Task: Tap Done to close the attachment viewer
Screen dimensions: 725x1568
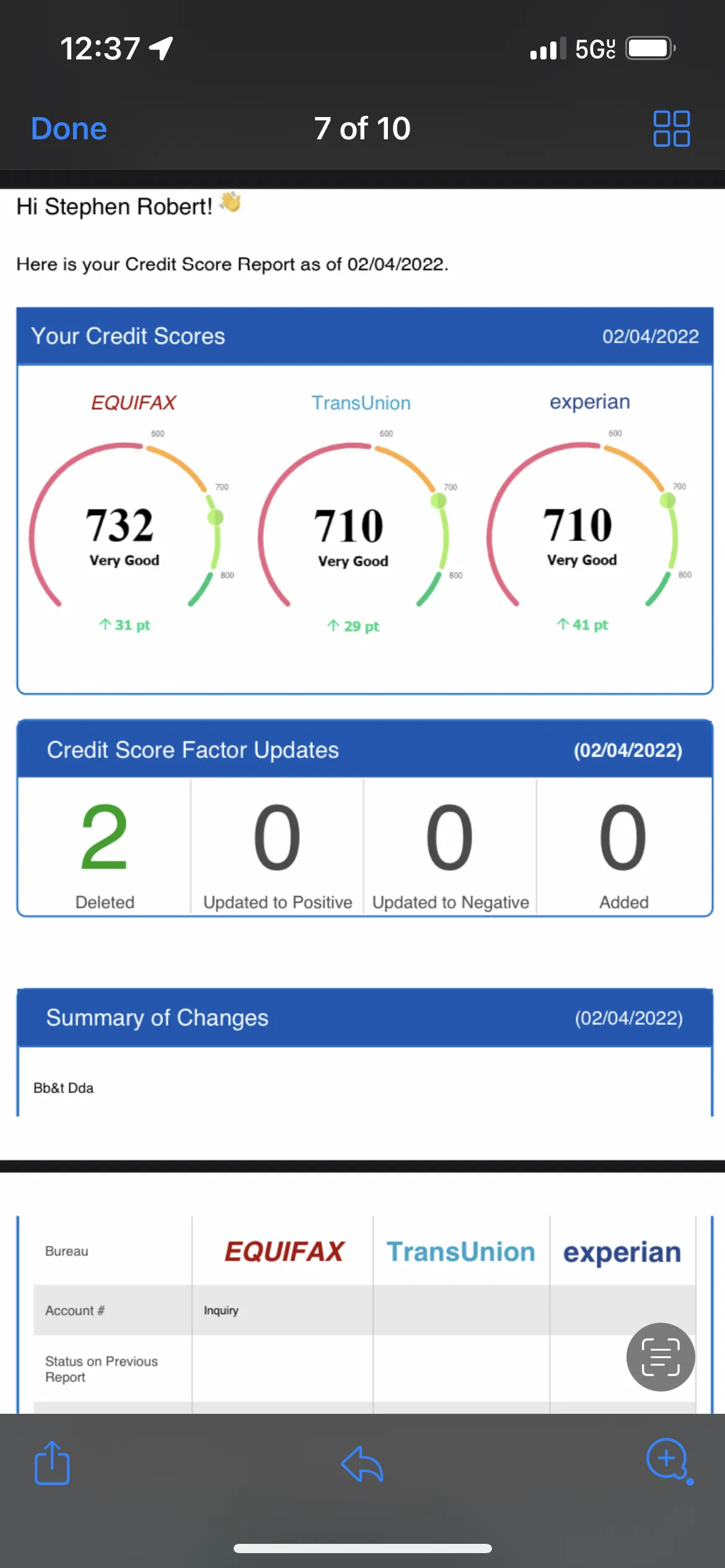Action: coord(69,129)
